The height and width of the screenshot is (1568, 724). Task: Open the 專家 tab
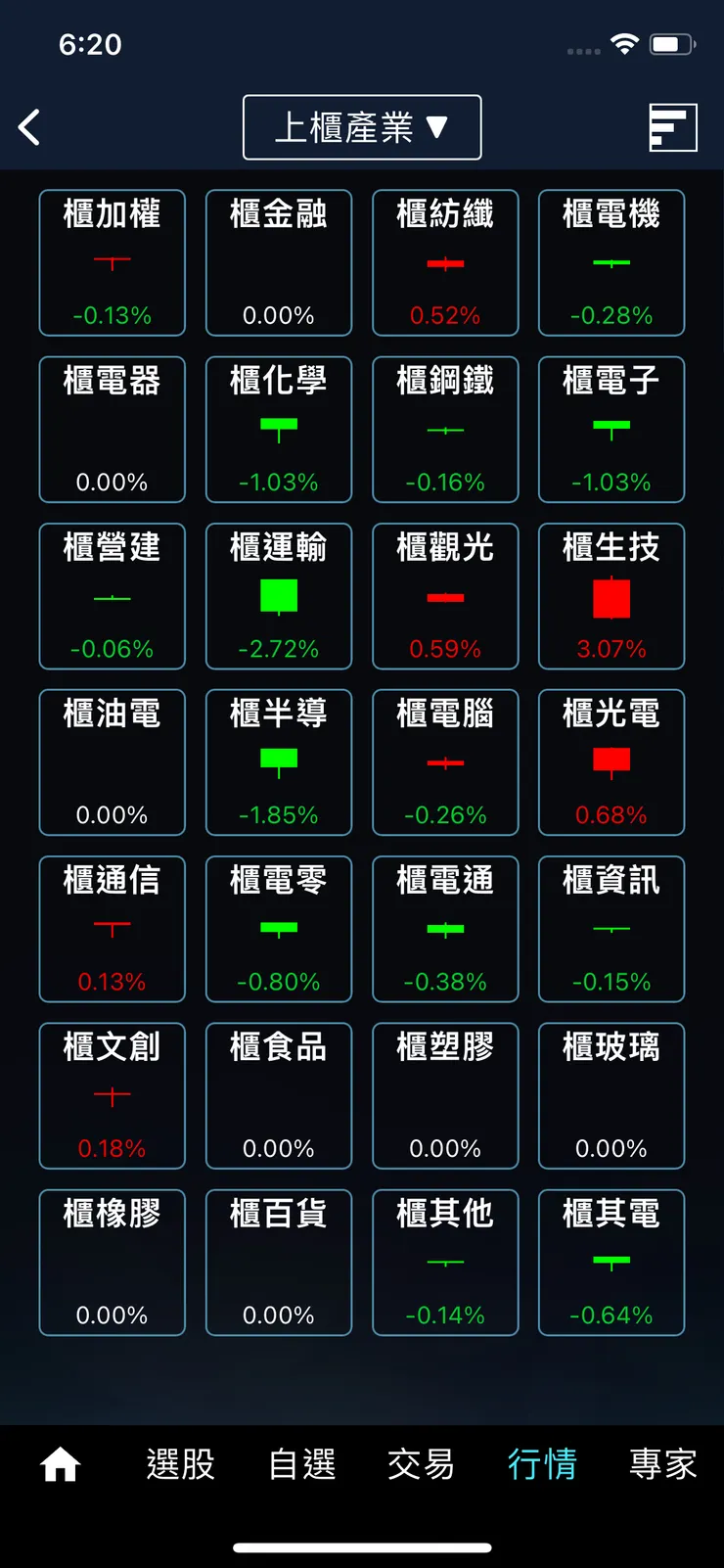point(663,1464)
